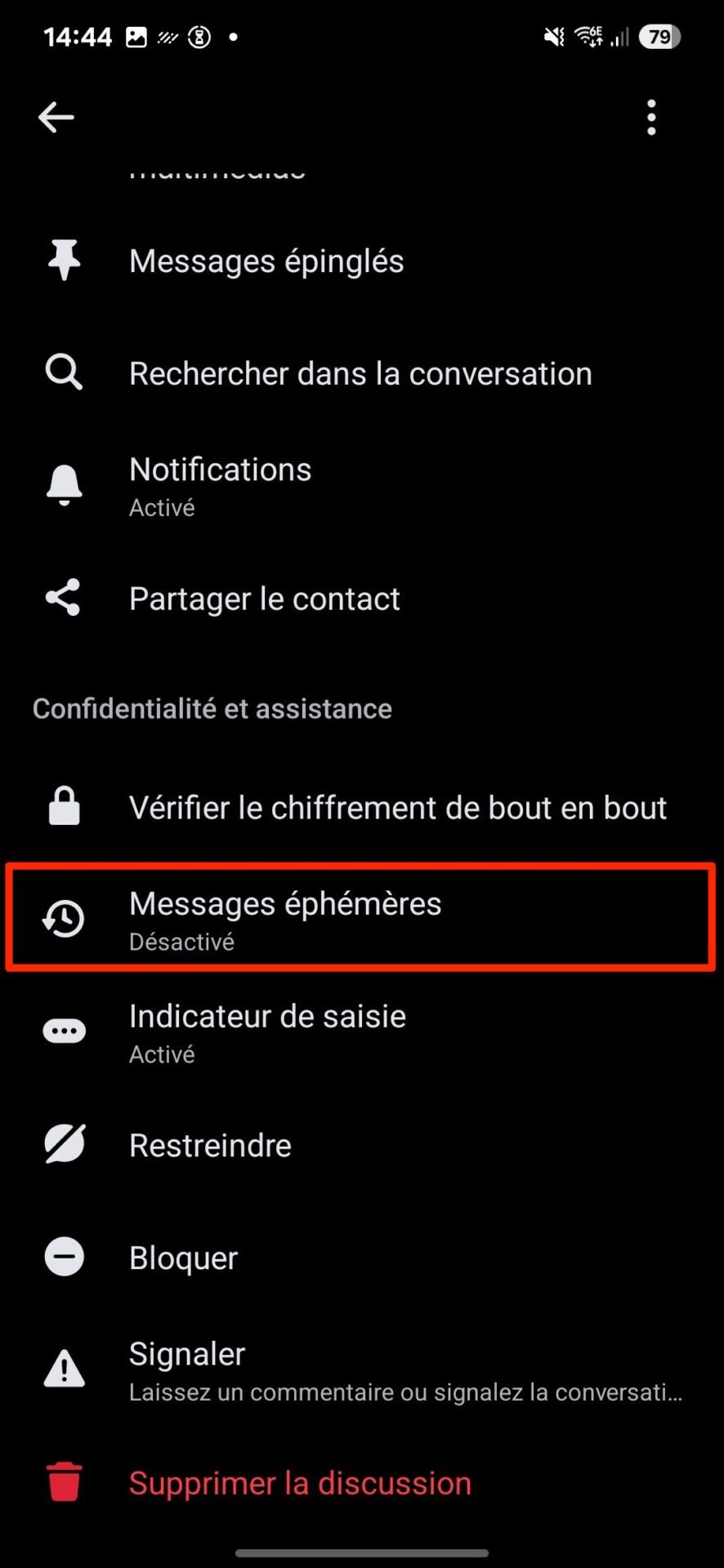The width and height of the screenshot is (724, 1568).
Task: Go back using the top-left arrow
Action: 56,118
